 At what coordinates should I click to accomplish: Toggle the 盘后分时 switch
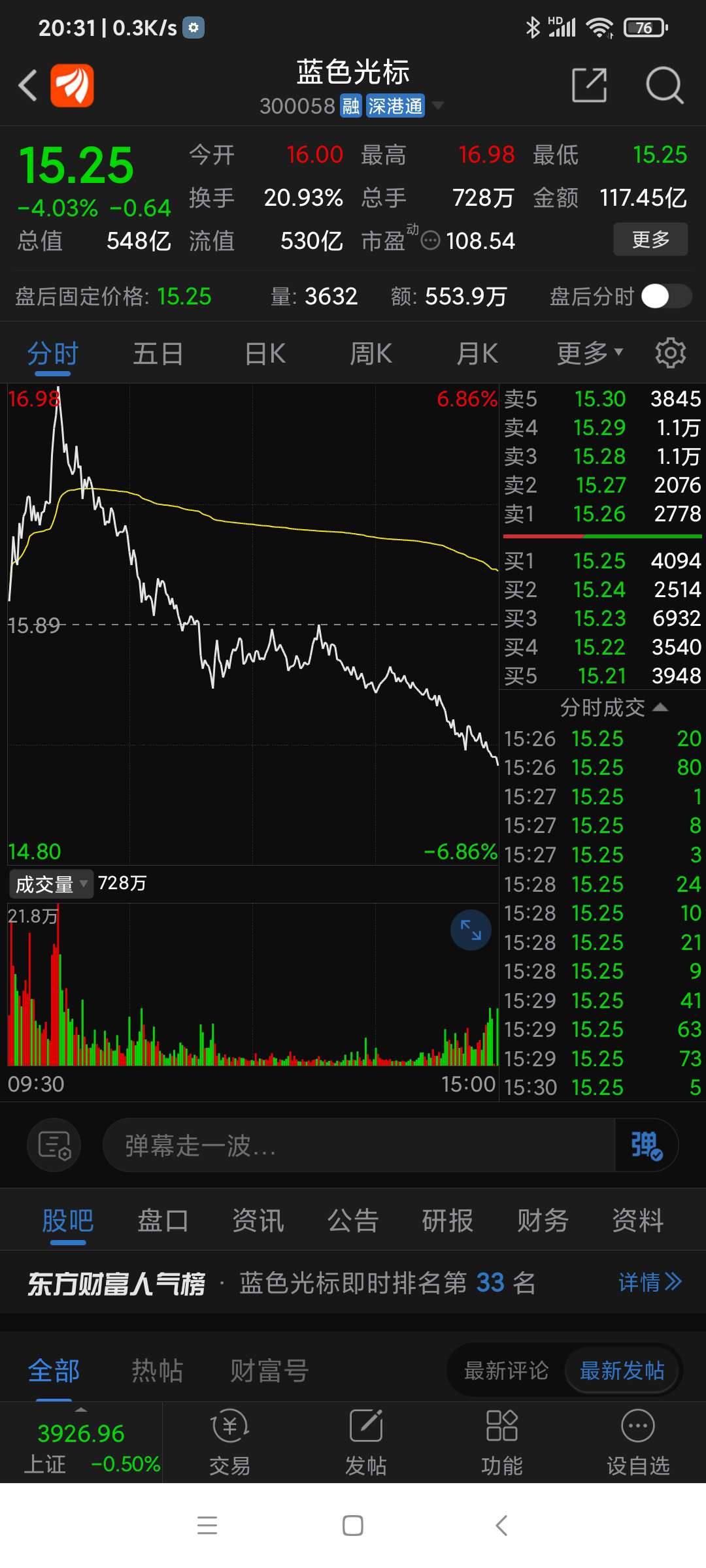666,296
